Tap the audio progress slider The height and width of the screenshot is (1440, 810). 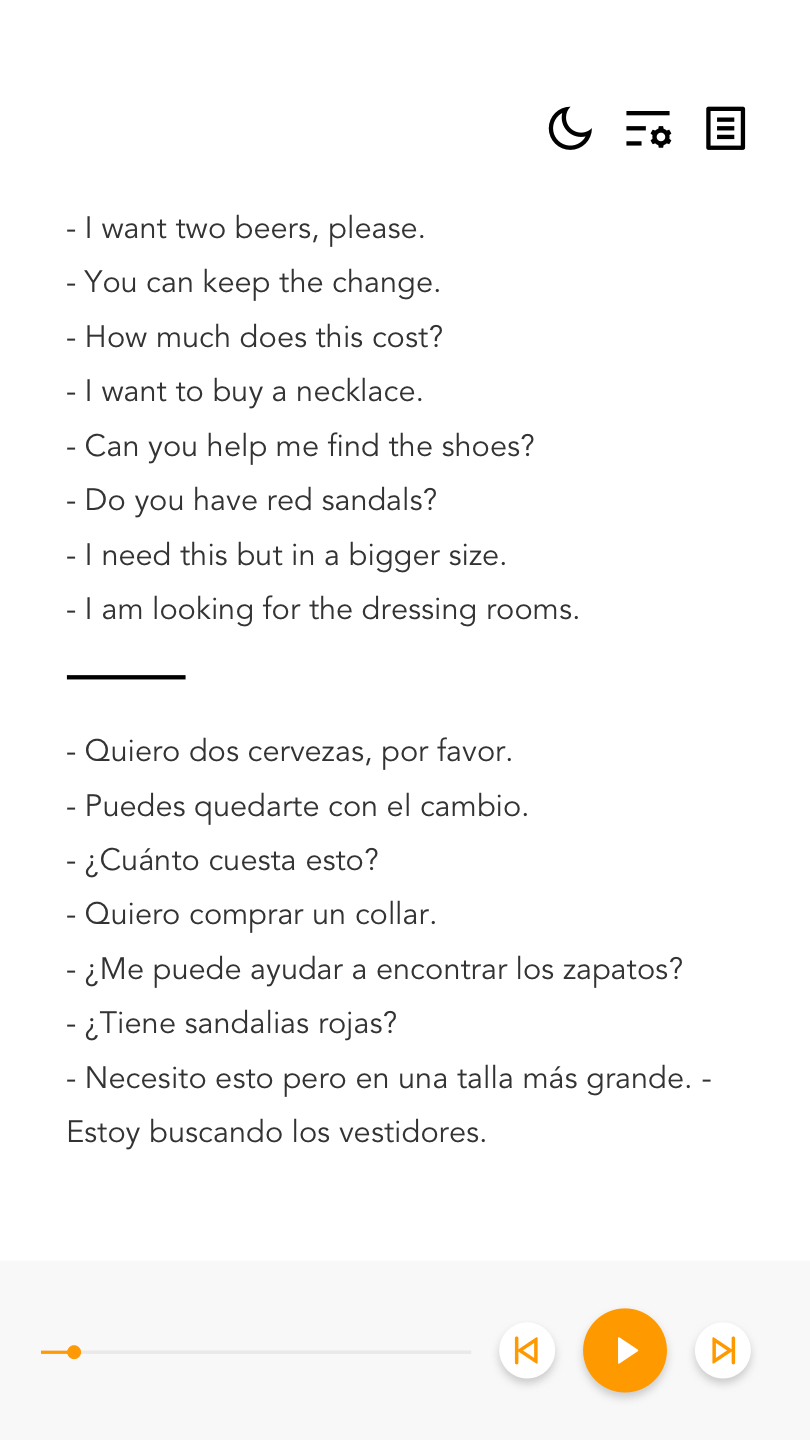point(256,1352)
